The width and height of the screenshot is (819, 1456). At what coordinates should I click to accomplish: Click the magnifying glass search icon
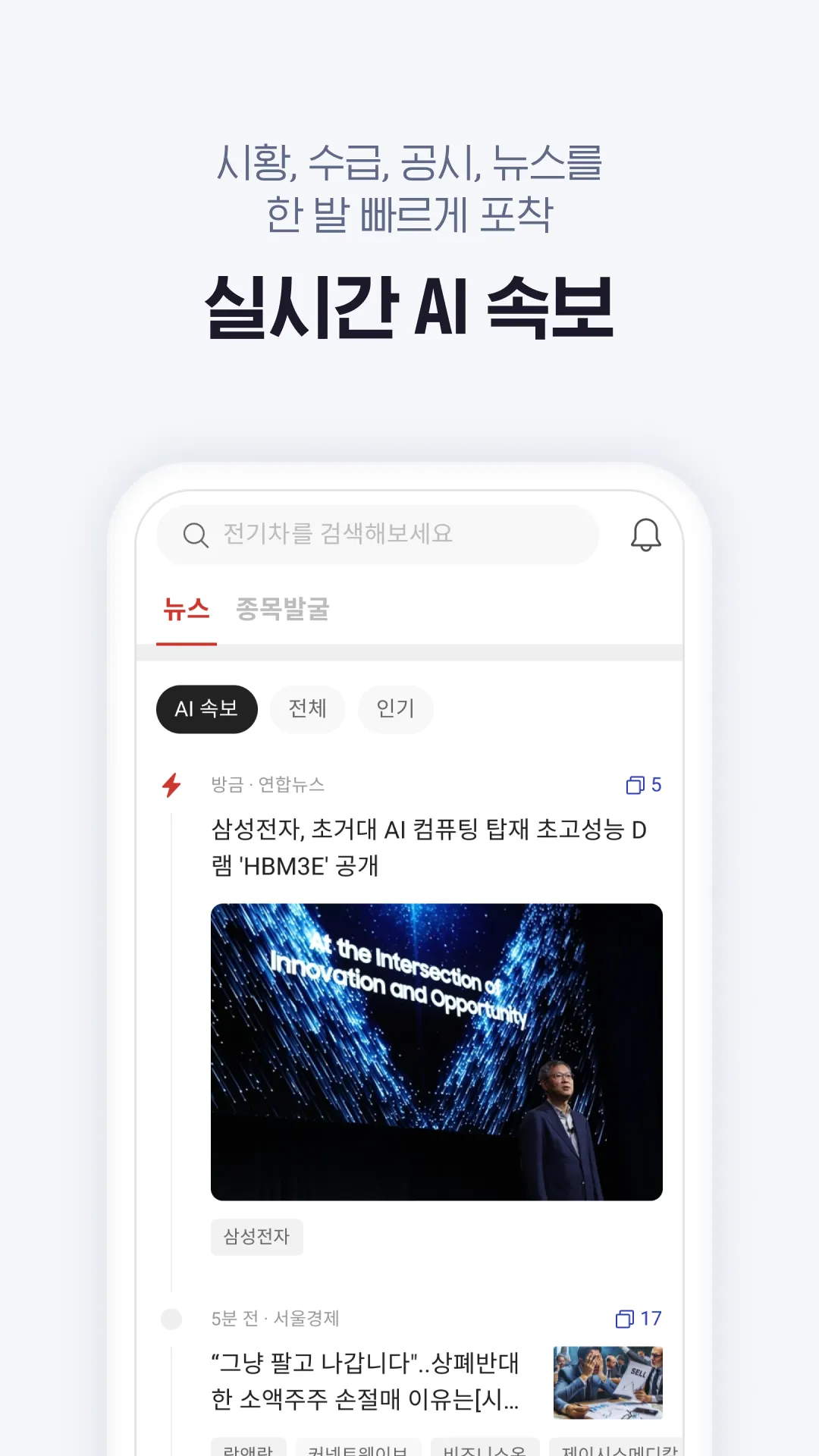tap(196, 535)
